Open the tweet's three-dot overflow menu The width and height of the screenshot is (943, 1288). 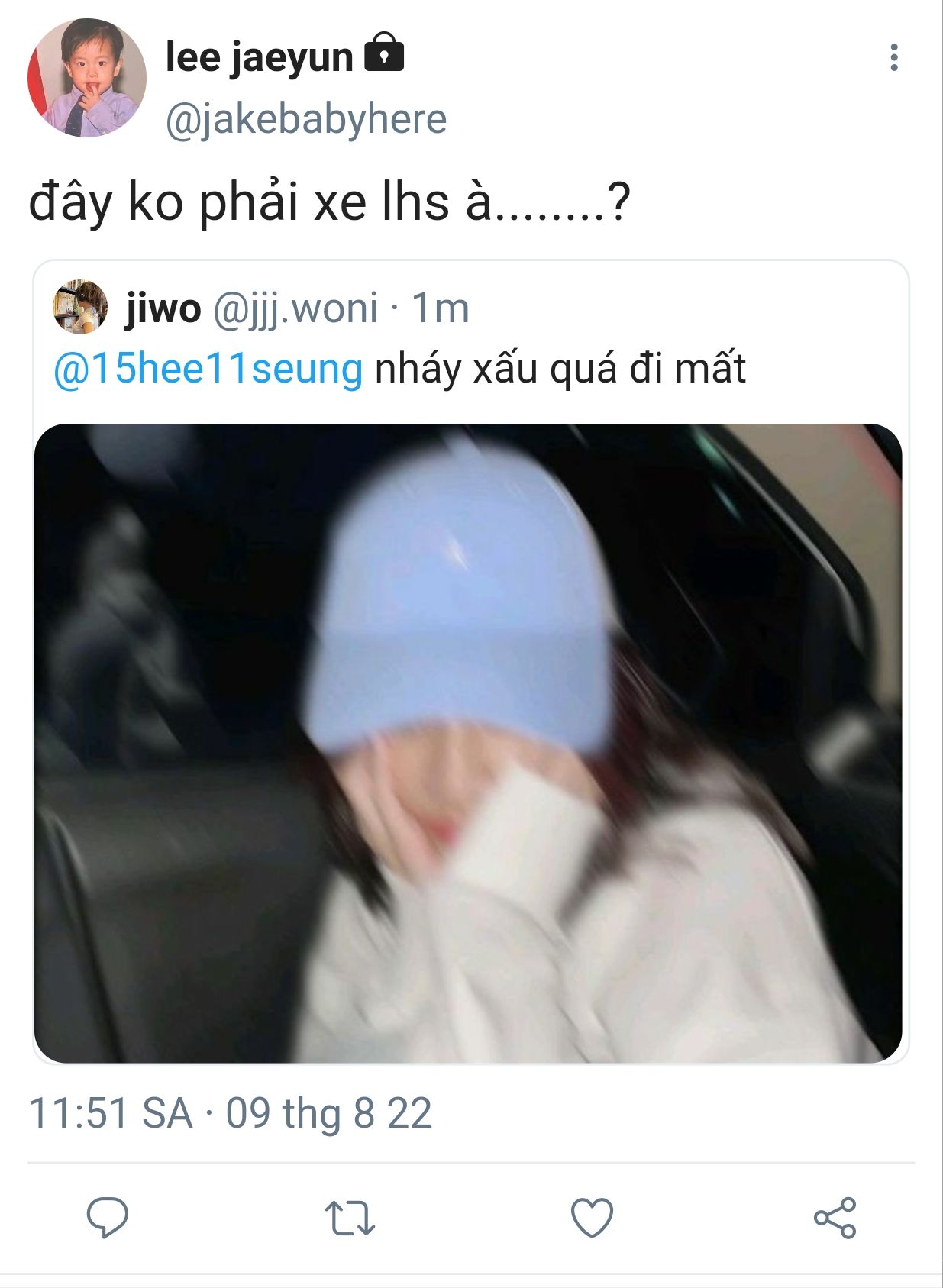(893, 58)
